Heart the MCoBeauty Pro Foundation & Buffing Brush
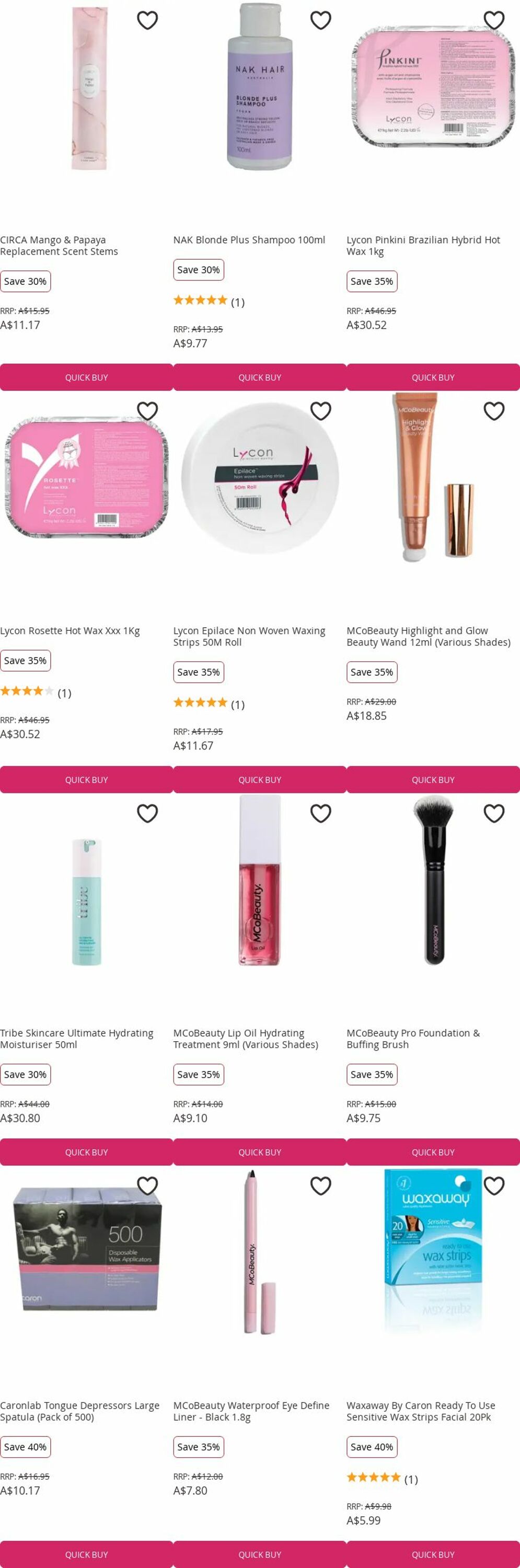The image size is (520, 1568). coord(494,814)
